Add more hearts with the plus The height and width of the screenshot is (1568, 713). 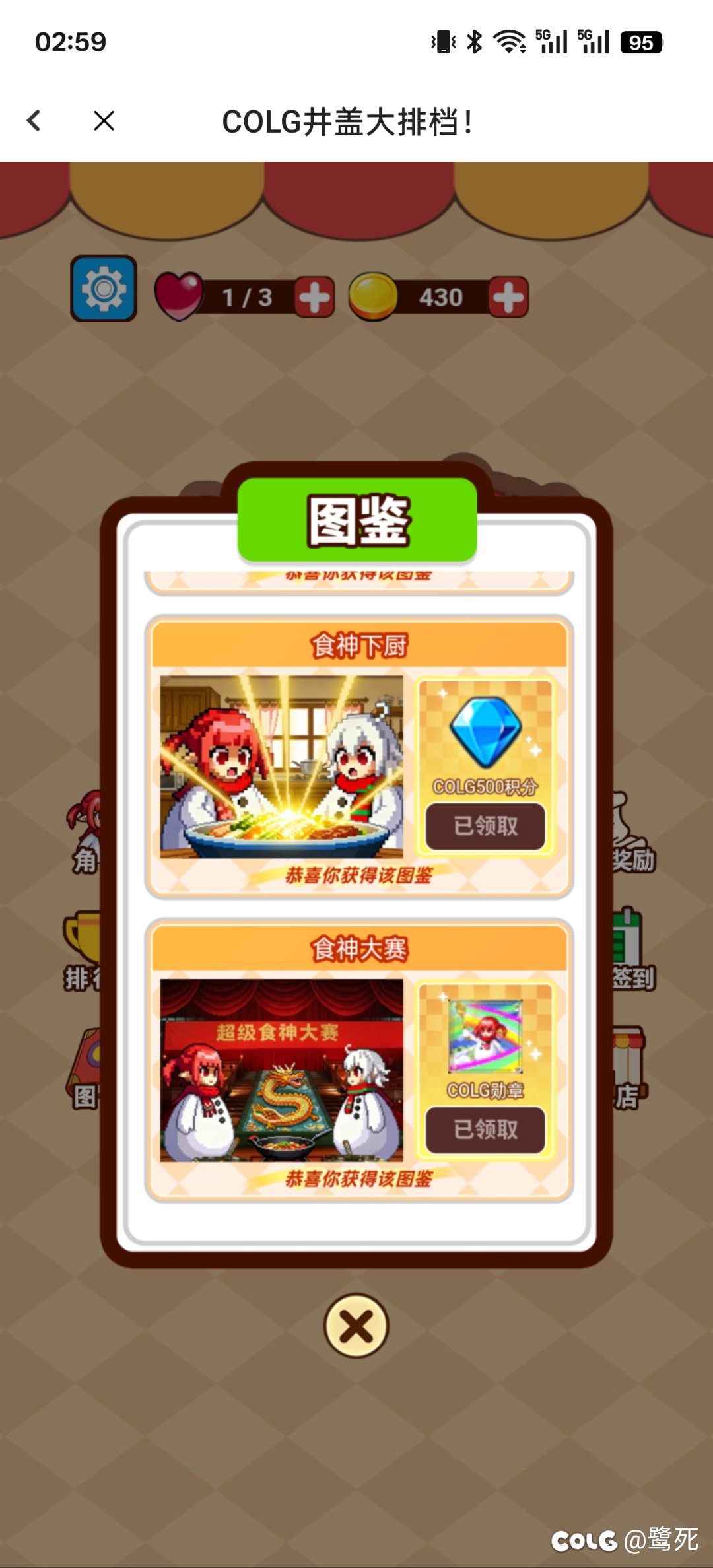tap(314, 298)
